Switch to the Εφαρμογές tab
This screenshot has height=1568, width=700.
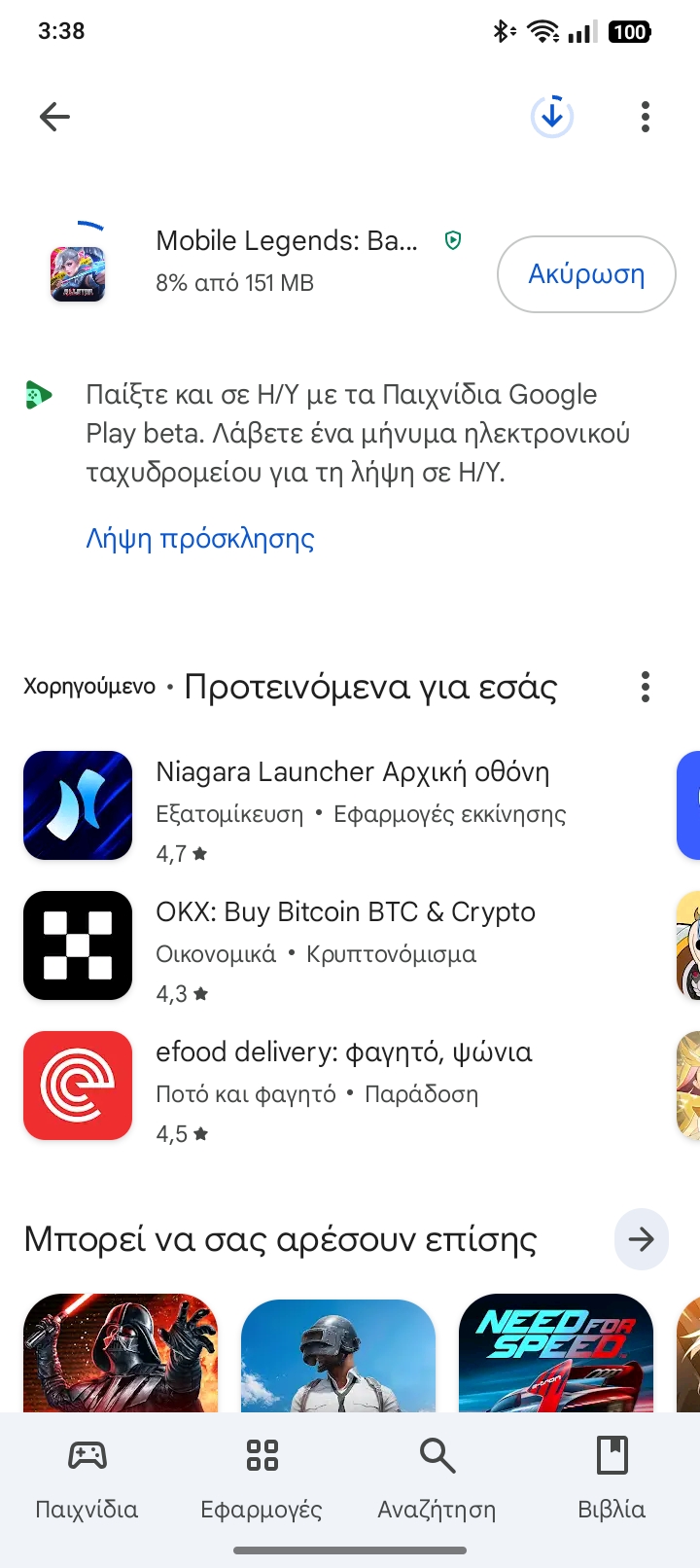[262, 1479]
